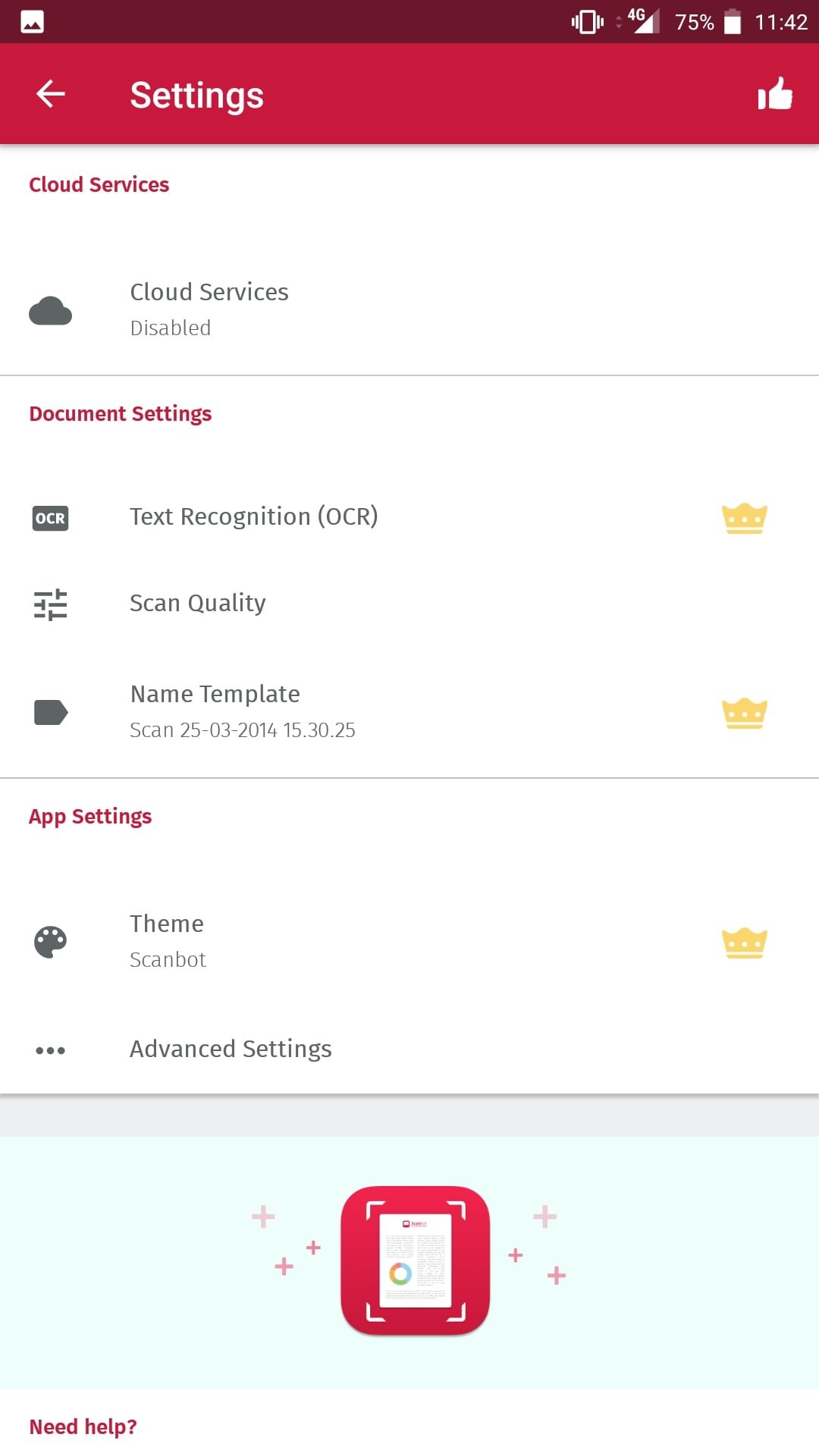Open Advanced Settings
This screenshot has width=819, height=1456.
pyautogui.click(x=409, y=1050)
